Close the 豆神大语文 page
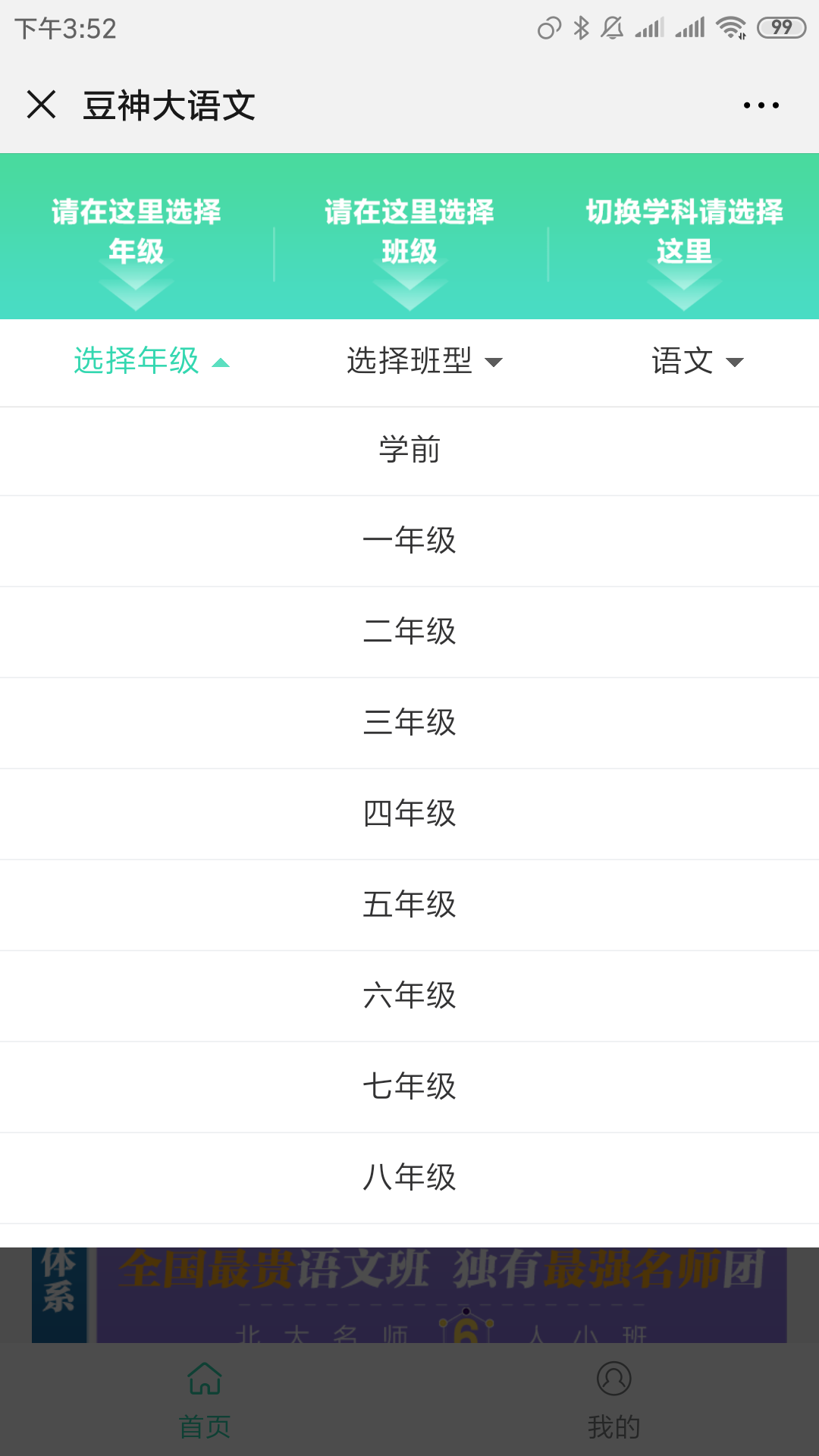The width and height of the screenshot is (819, 1456). [41, 105]
